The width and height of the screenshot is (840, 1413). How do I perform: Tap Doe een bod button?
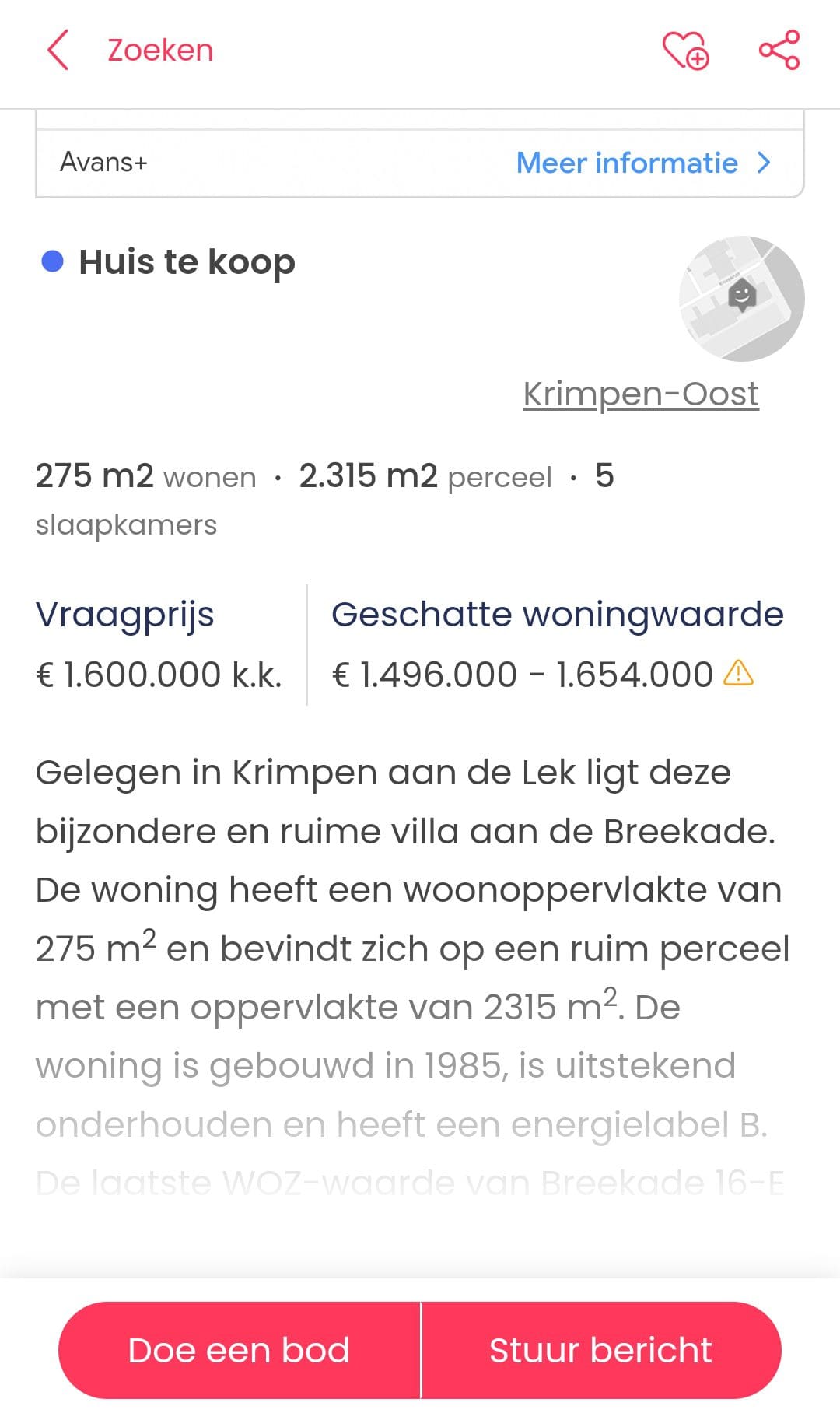(x=240, y=1350)
